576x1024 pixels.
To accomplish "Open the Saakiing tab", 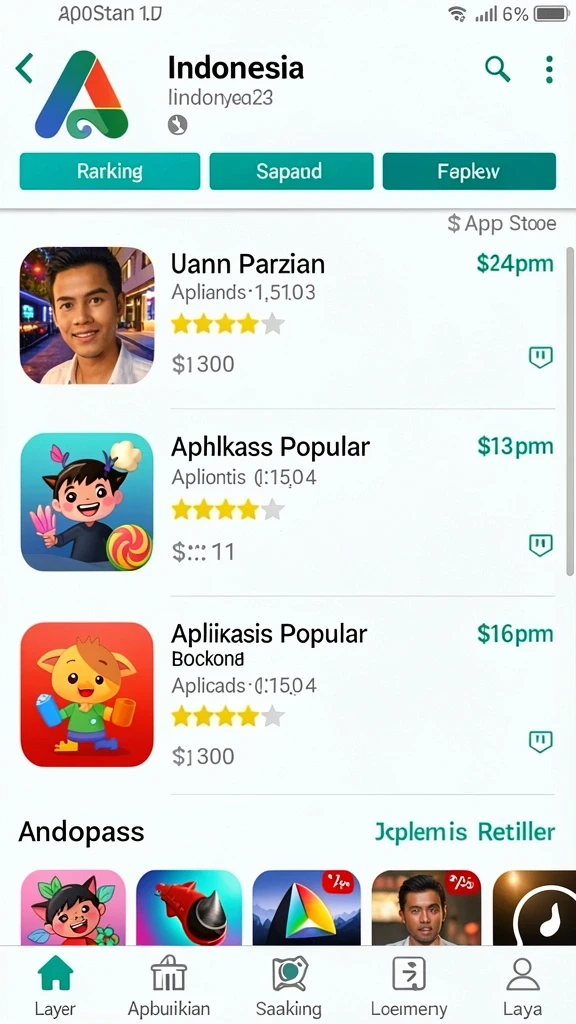I will (x=289, y=986).
